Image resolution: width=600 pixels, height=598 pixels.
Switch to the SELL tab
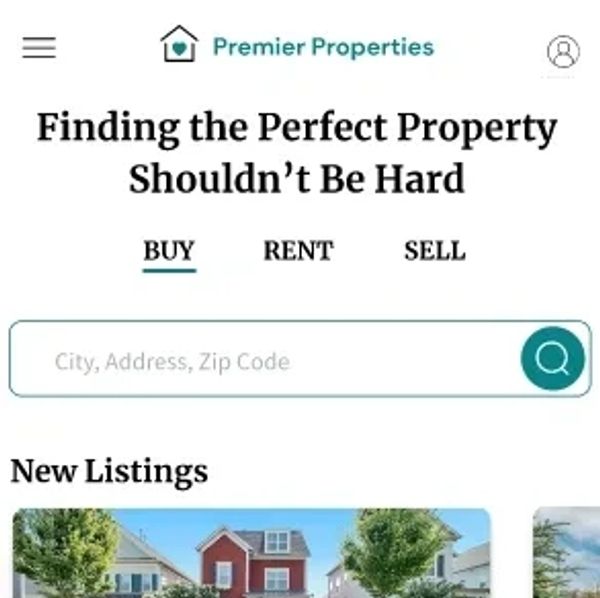click(x=434, y=251)
